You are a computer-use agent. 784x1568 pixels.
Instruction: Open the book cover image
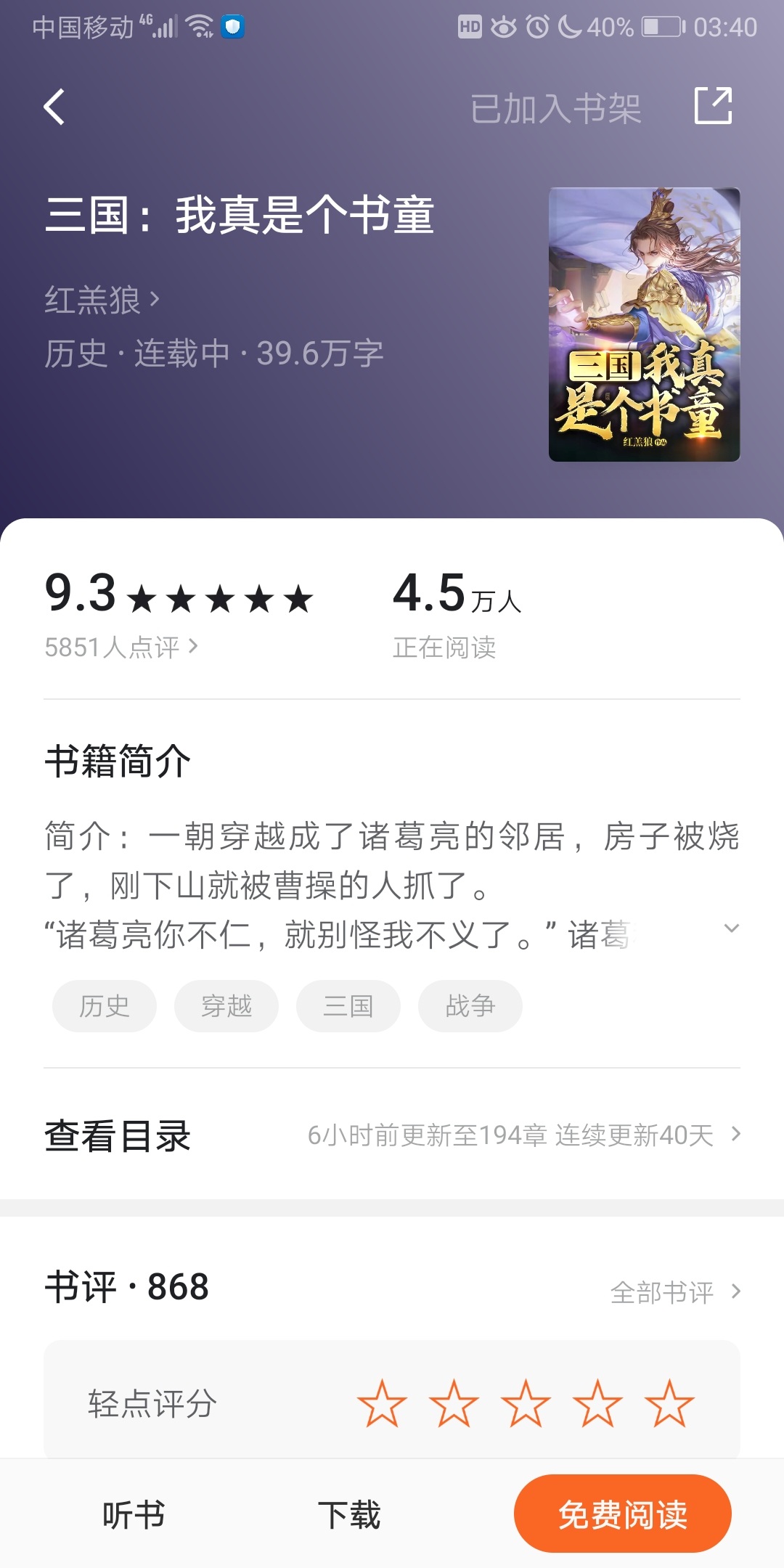pyautogui.click(x=645, y=324)
